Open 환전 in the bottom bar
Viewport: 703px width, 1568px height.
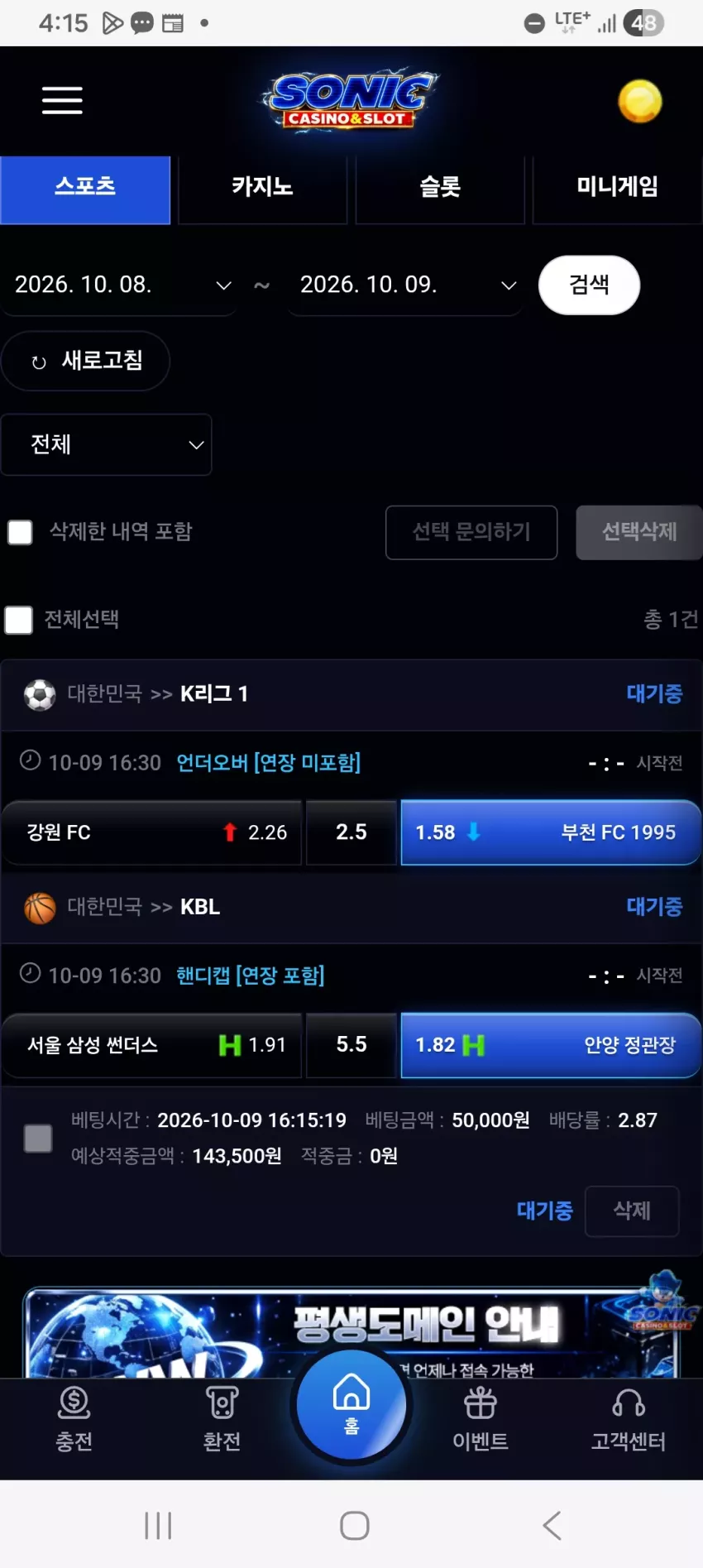(222, 1419)
